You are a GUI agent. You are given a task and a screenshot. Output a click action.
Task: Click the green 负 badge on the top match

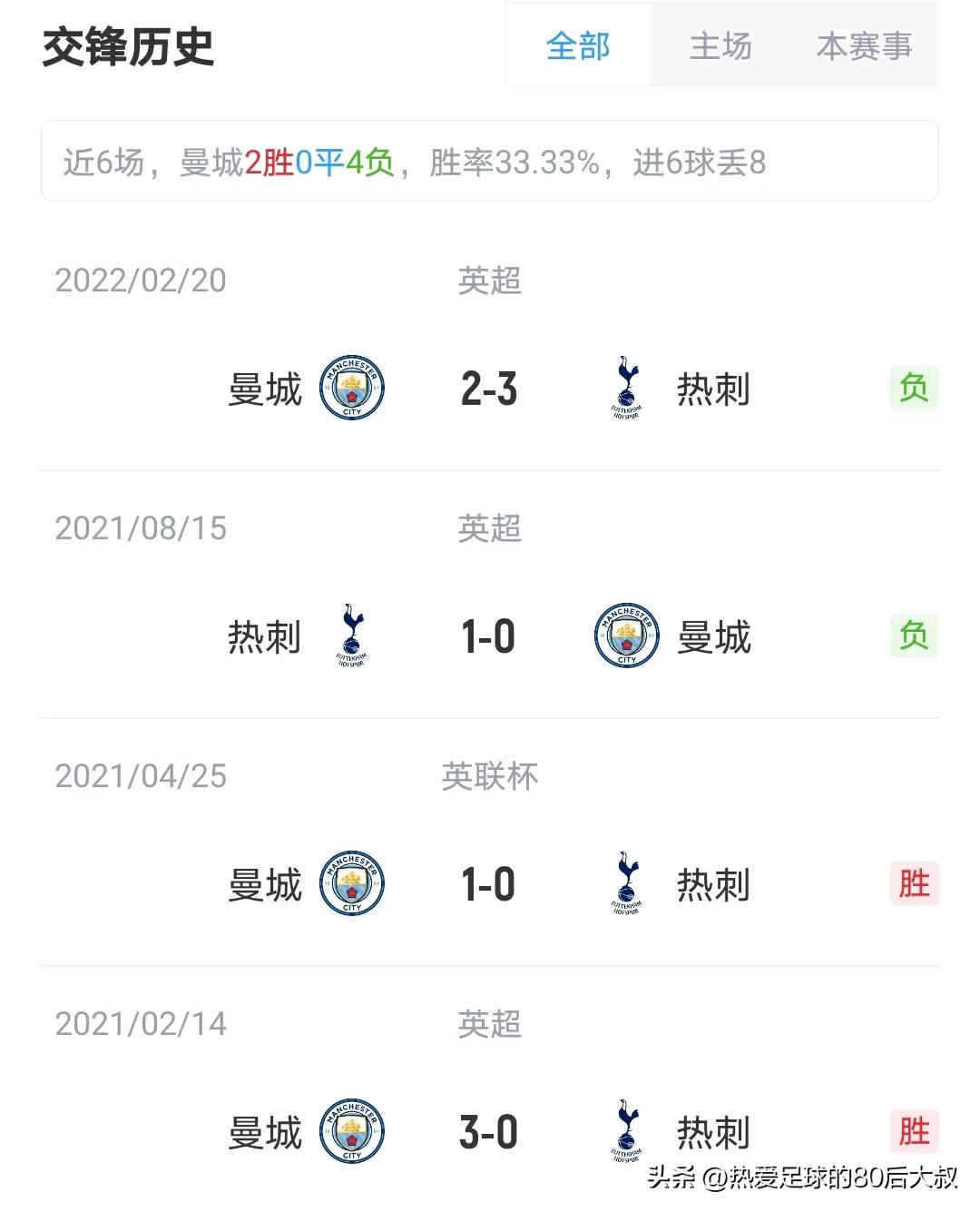[x=915, y=389]
